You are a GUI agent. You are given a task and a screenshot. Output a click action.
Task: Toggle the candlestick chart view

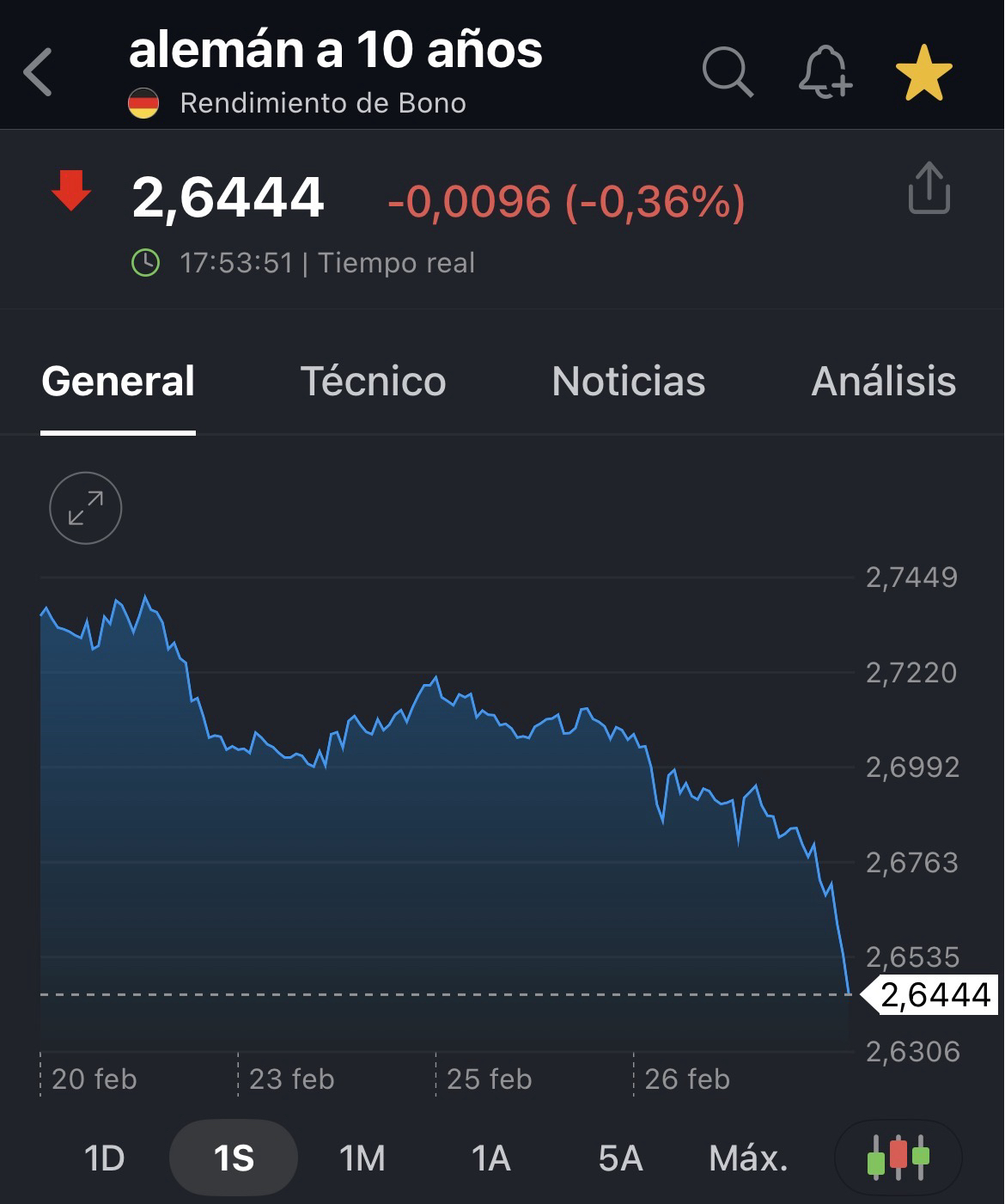click(898, 1158)
